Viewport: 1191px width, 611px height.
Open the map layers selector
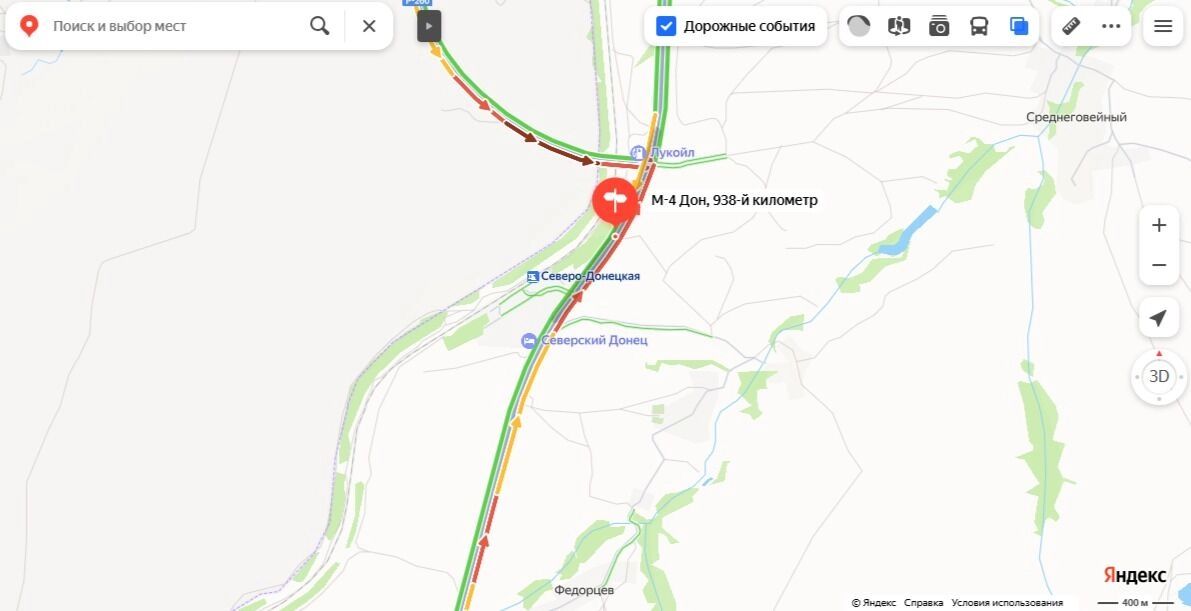[x=1019, y=26]
